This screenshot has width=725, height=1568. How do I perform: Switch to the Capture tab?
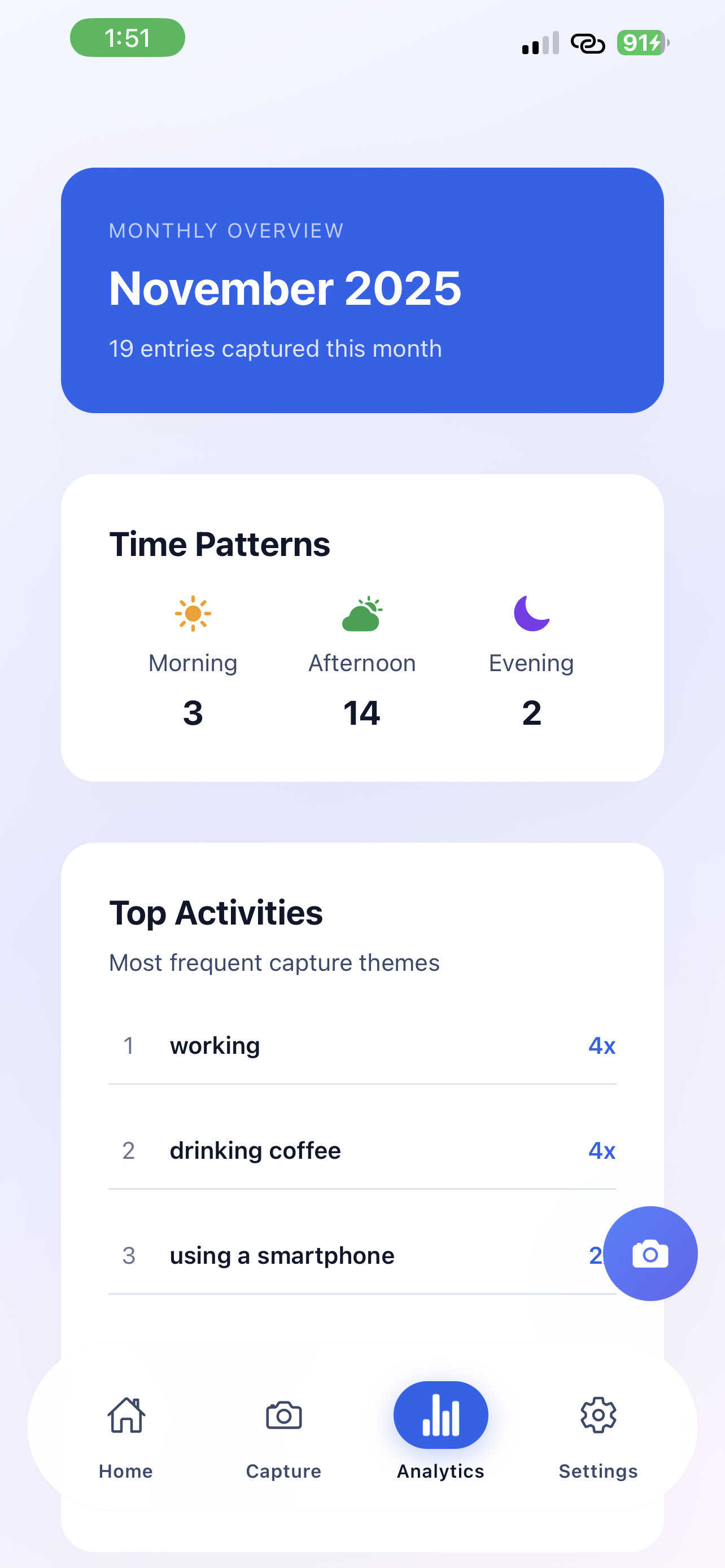pyautogui.click(x=283, y=1435)
